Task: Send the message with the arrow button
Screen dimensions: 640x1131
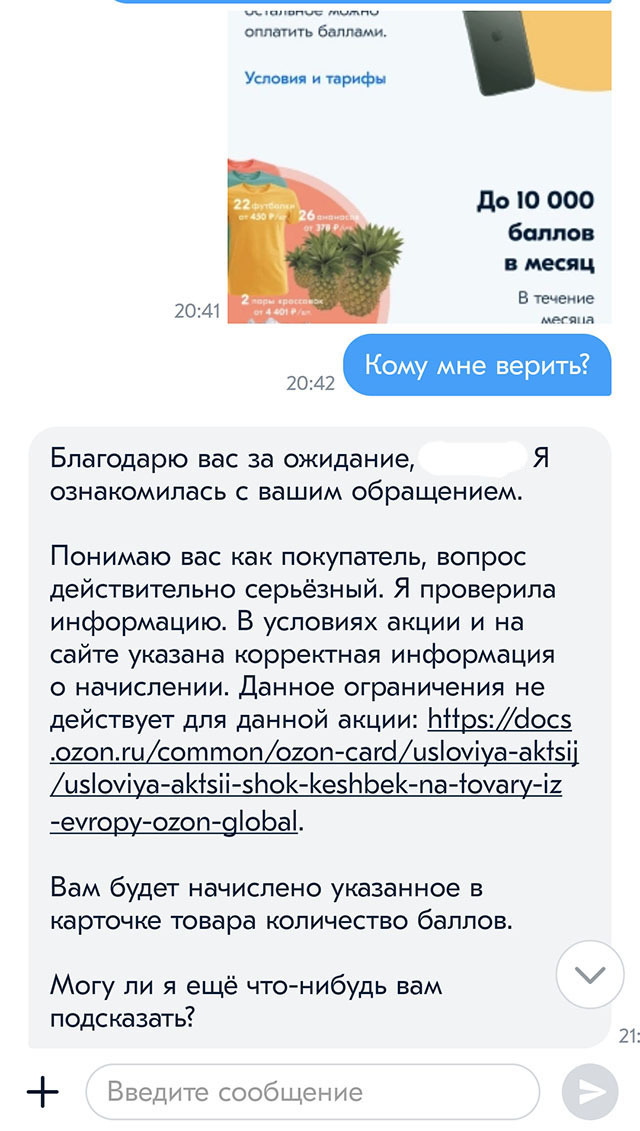Action: pos(590,1091)
